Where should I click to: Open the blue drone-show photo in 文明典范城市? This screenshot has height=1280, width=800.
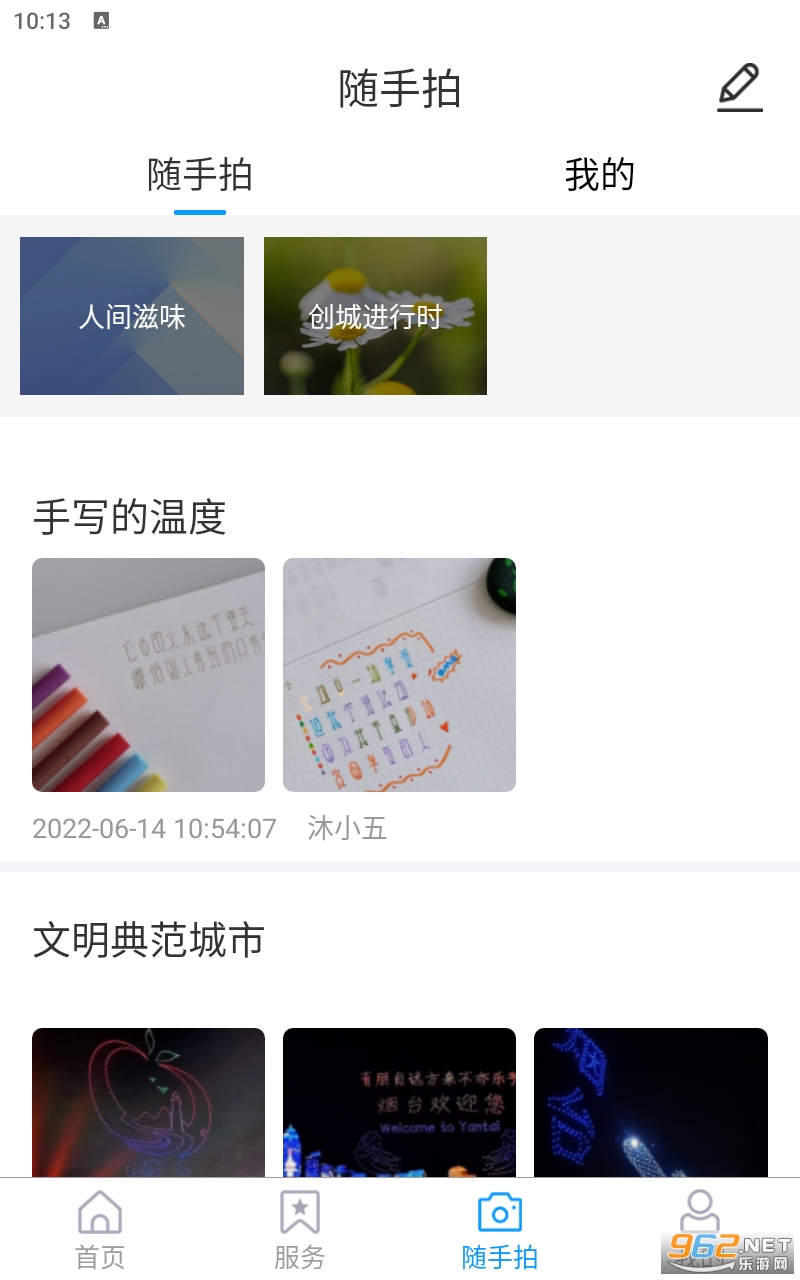pos(650,1102)
